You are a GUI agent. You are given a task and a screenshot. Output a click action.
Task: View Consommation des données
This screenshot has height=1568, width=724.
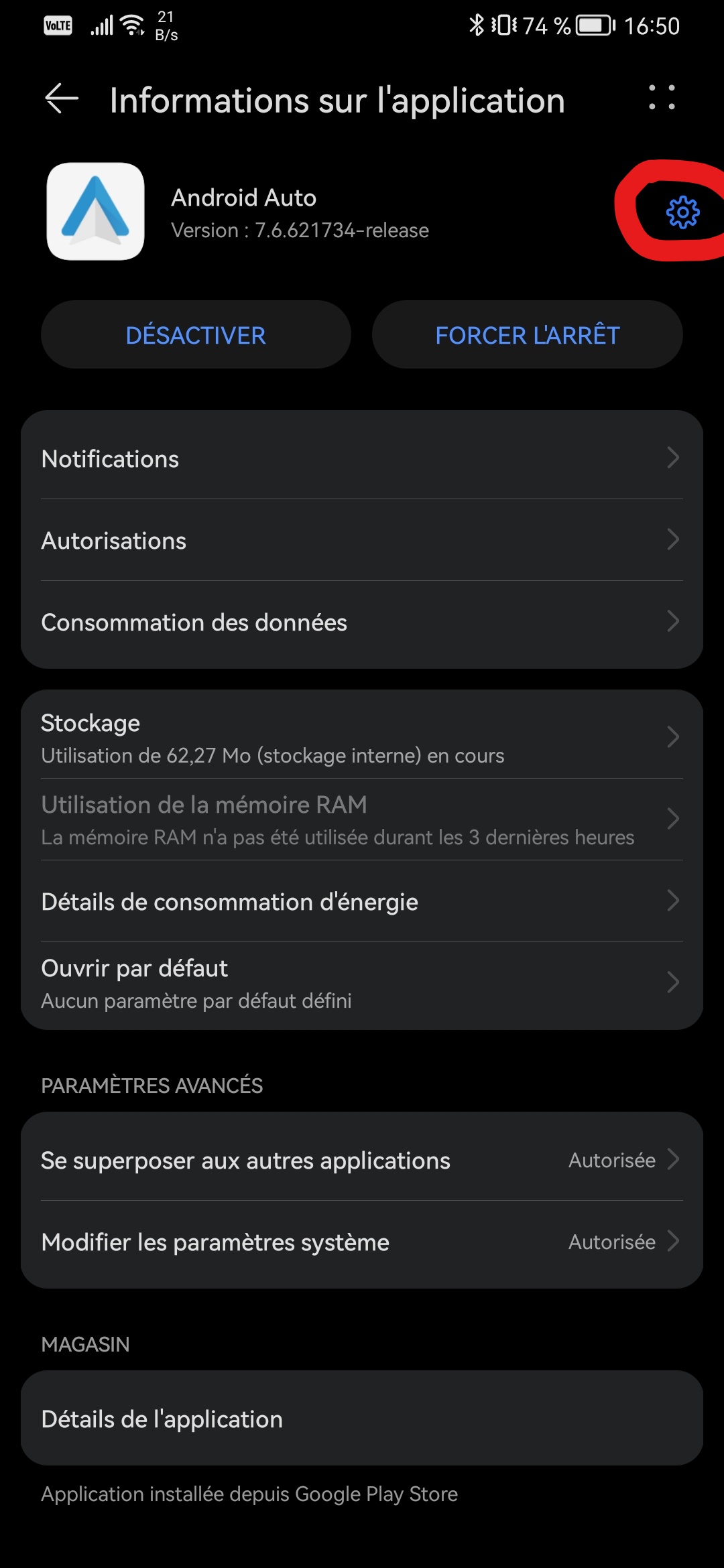click(362, 622)
